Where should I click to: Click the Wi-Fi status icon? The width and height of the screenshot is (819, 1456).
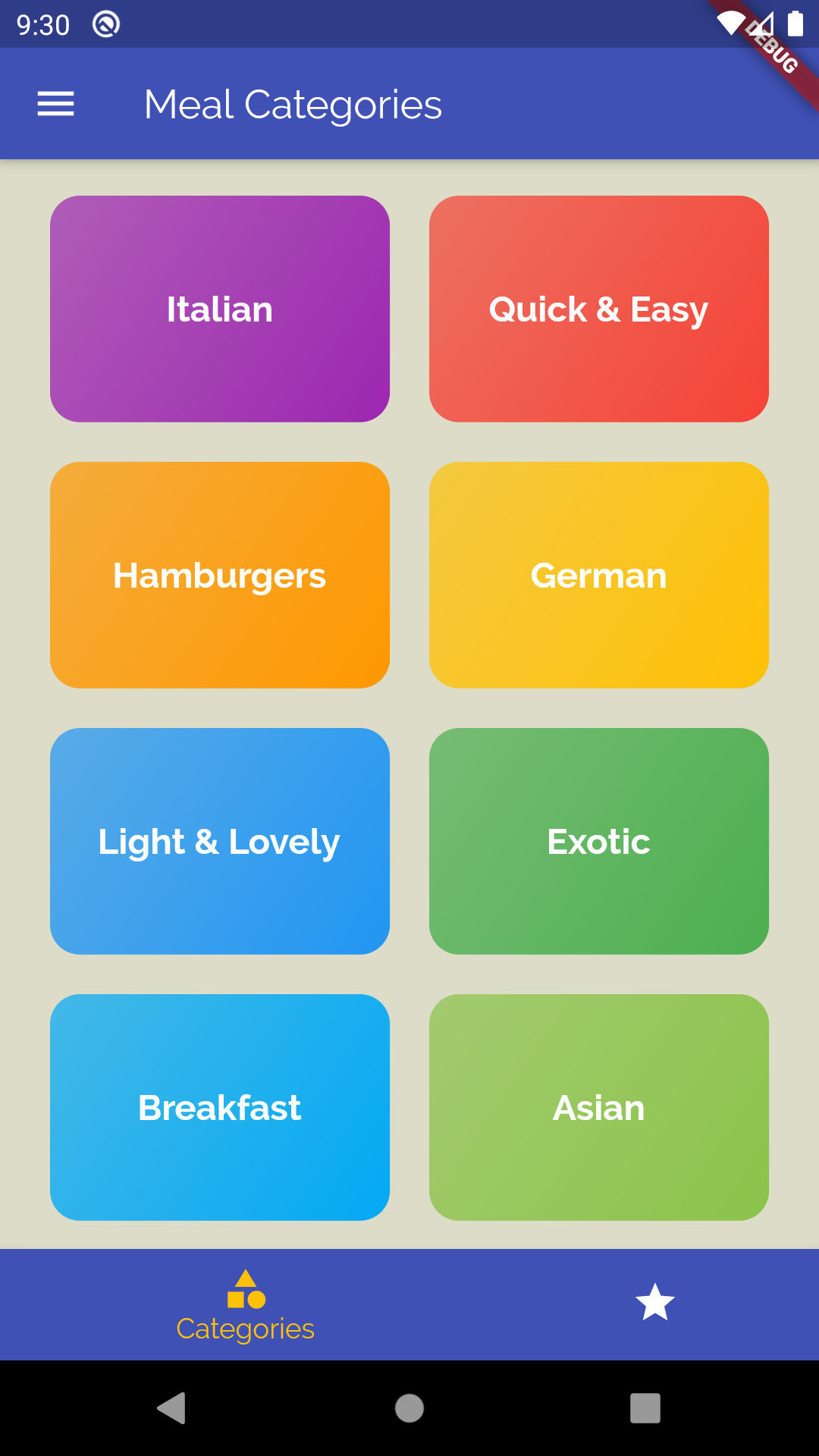click(730, 23)
